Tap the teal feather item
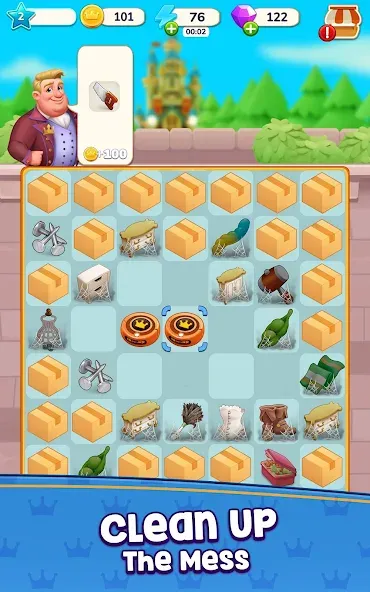 point(231,238)
